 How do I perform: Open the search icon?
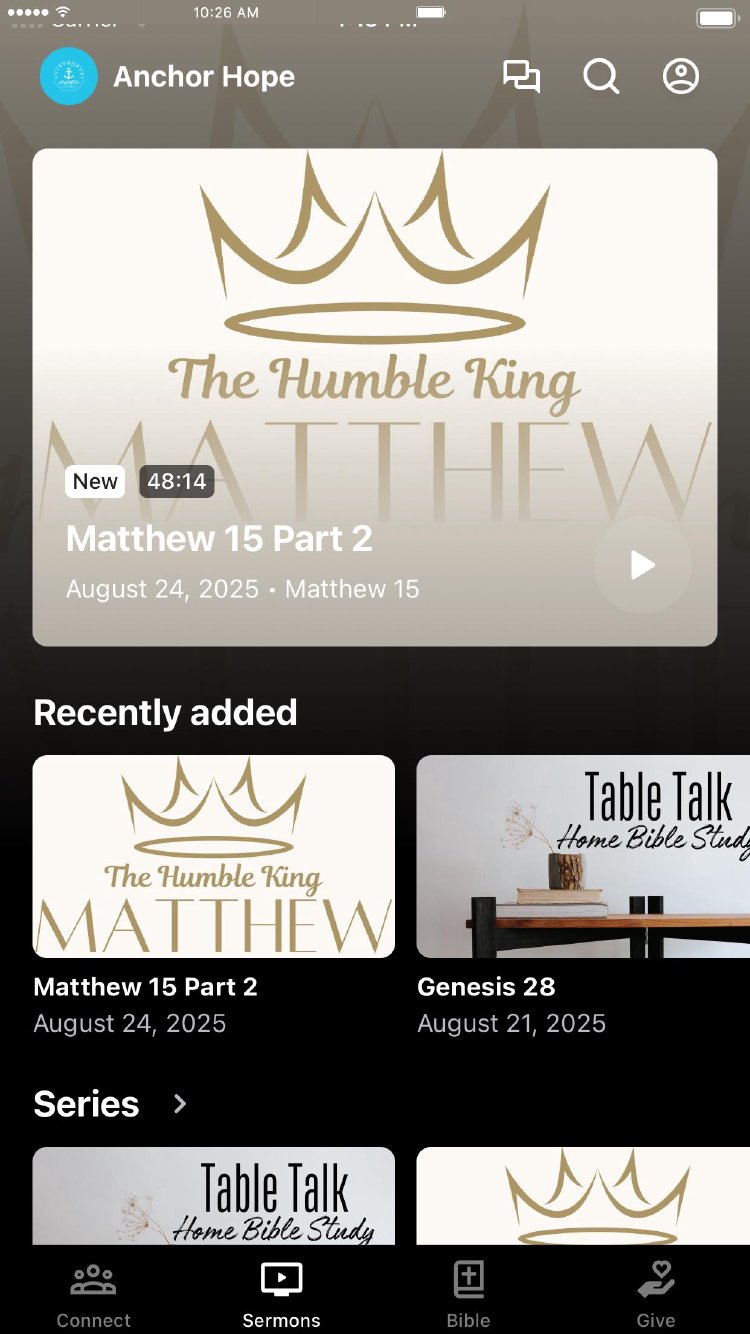tap(601, 77)
